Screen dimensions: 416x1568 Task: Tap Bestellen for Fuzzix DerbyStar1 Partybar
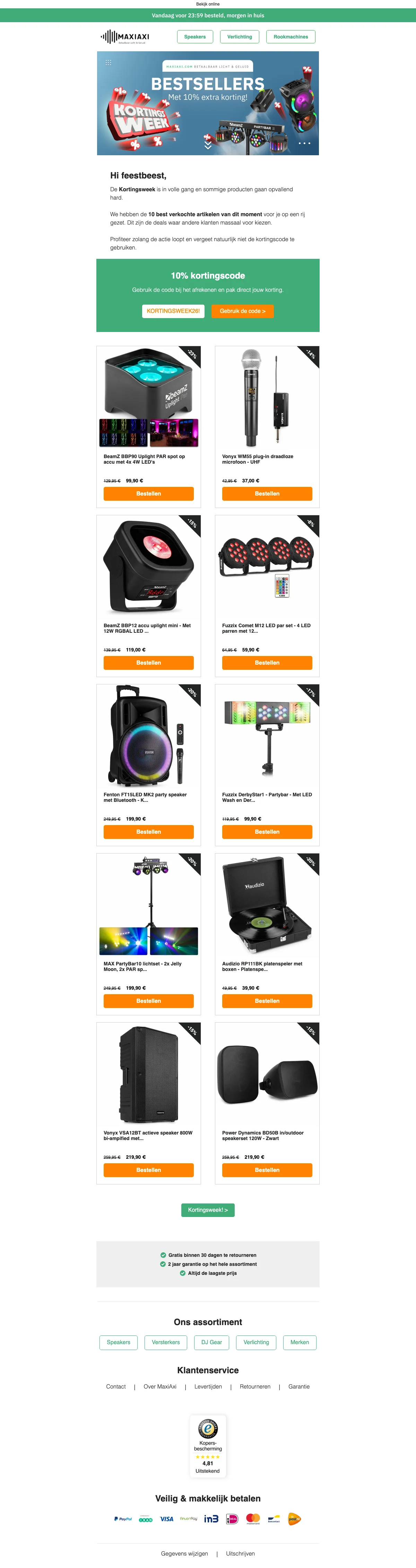pos(267,832)
